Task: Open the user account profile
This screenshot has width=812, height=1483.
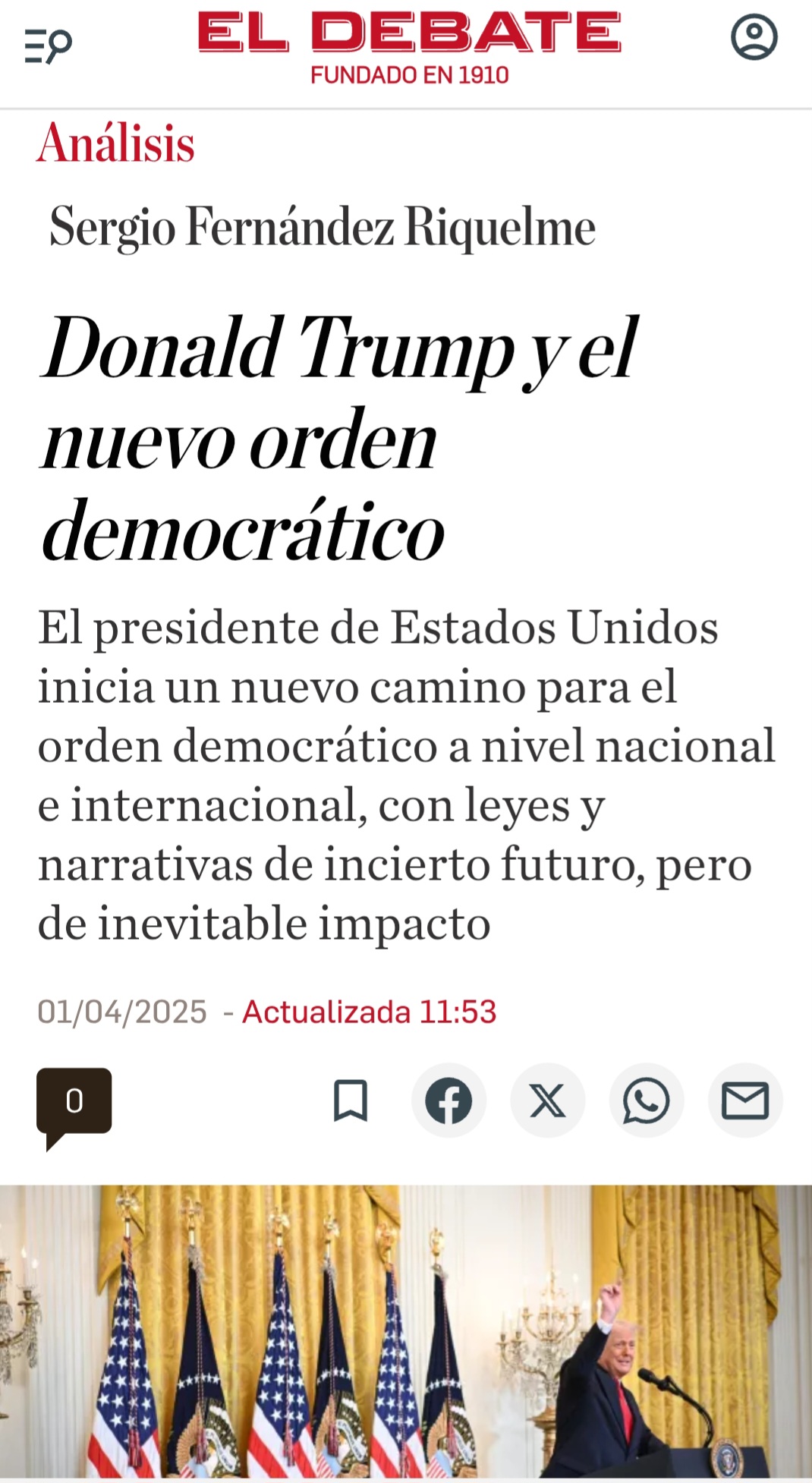Action: pyautogui.click(x=754, y=38)
